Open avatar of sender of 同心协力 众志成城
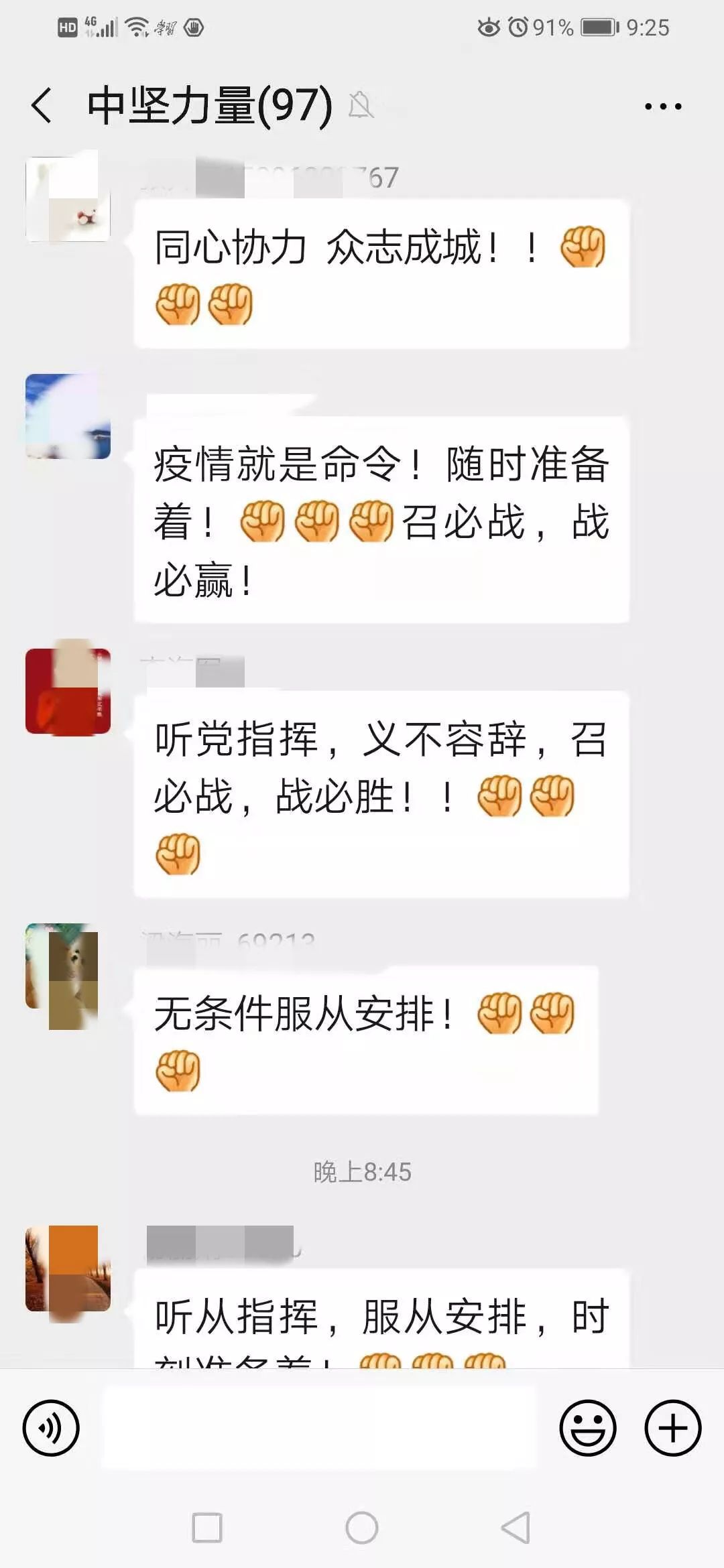This screenshot has height=1568, width=724. coord(68,199)
